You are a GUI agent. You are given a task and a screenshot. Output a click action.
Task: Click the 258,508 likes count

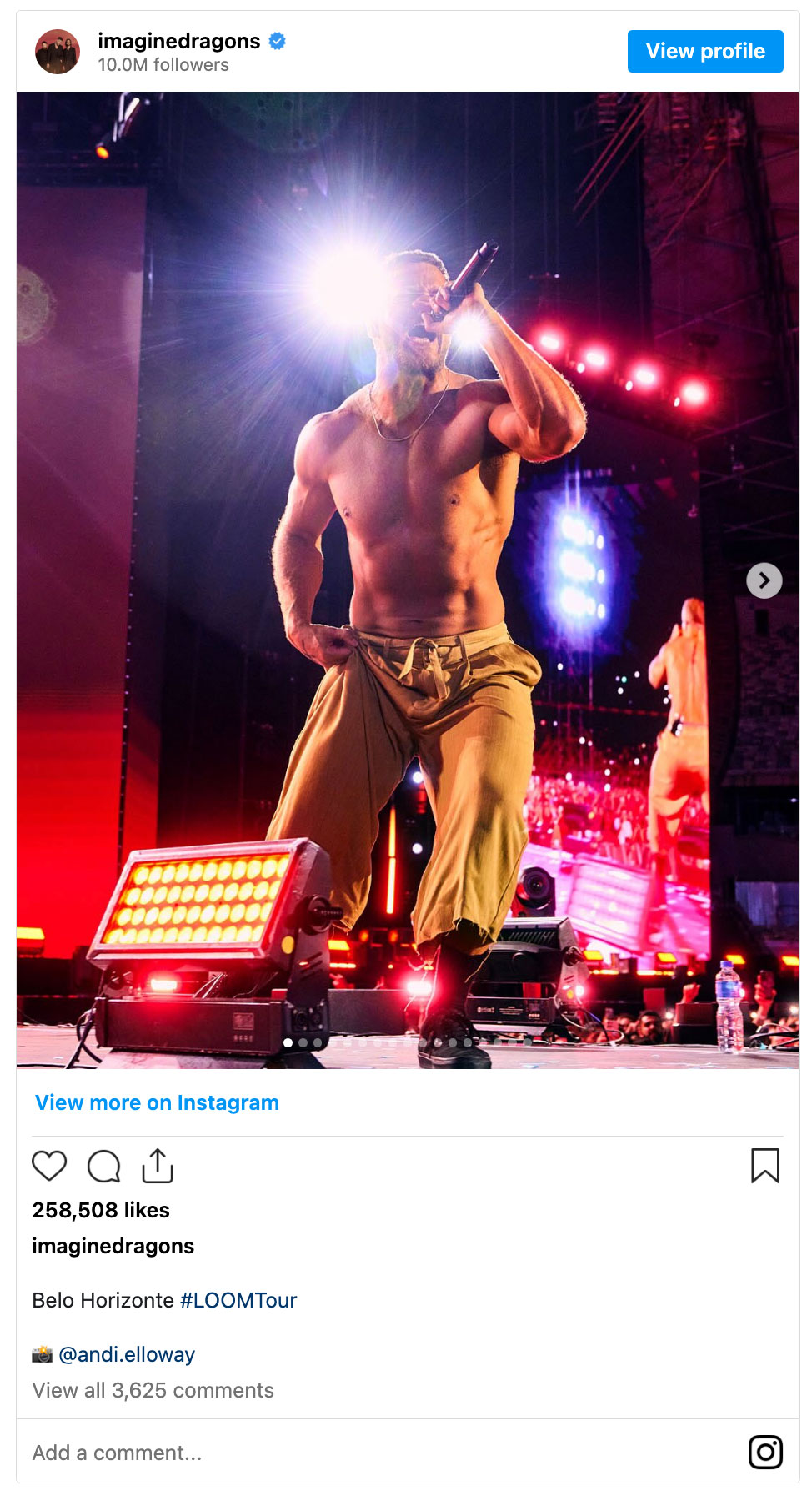coord(101,1209)
